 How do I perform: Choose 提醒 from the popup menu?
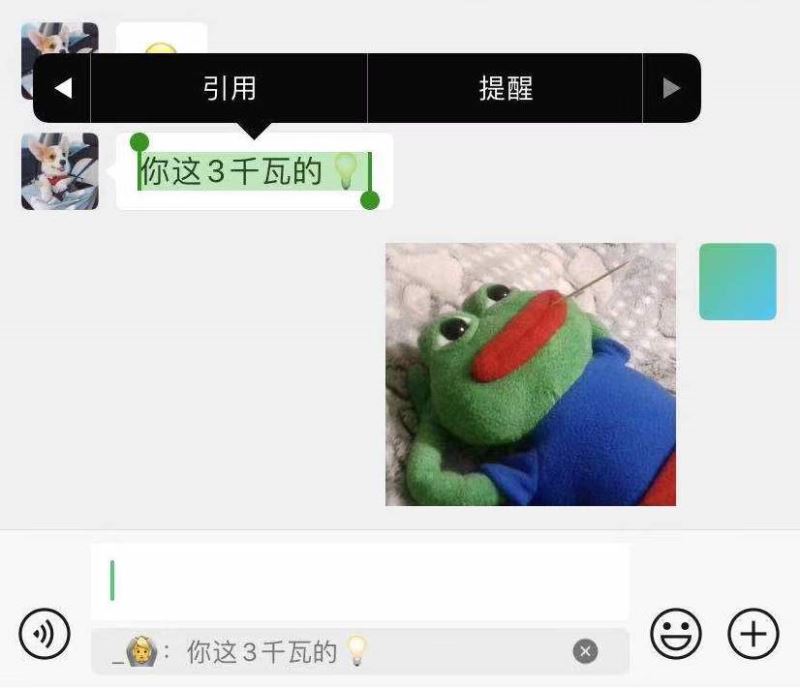coord(505,88)
